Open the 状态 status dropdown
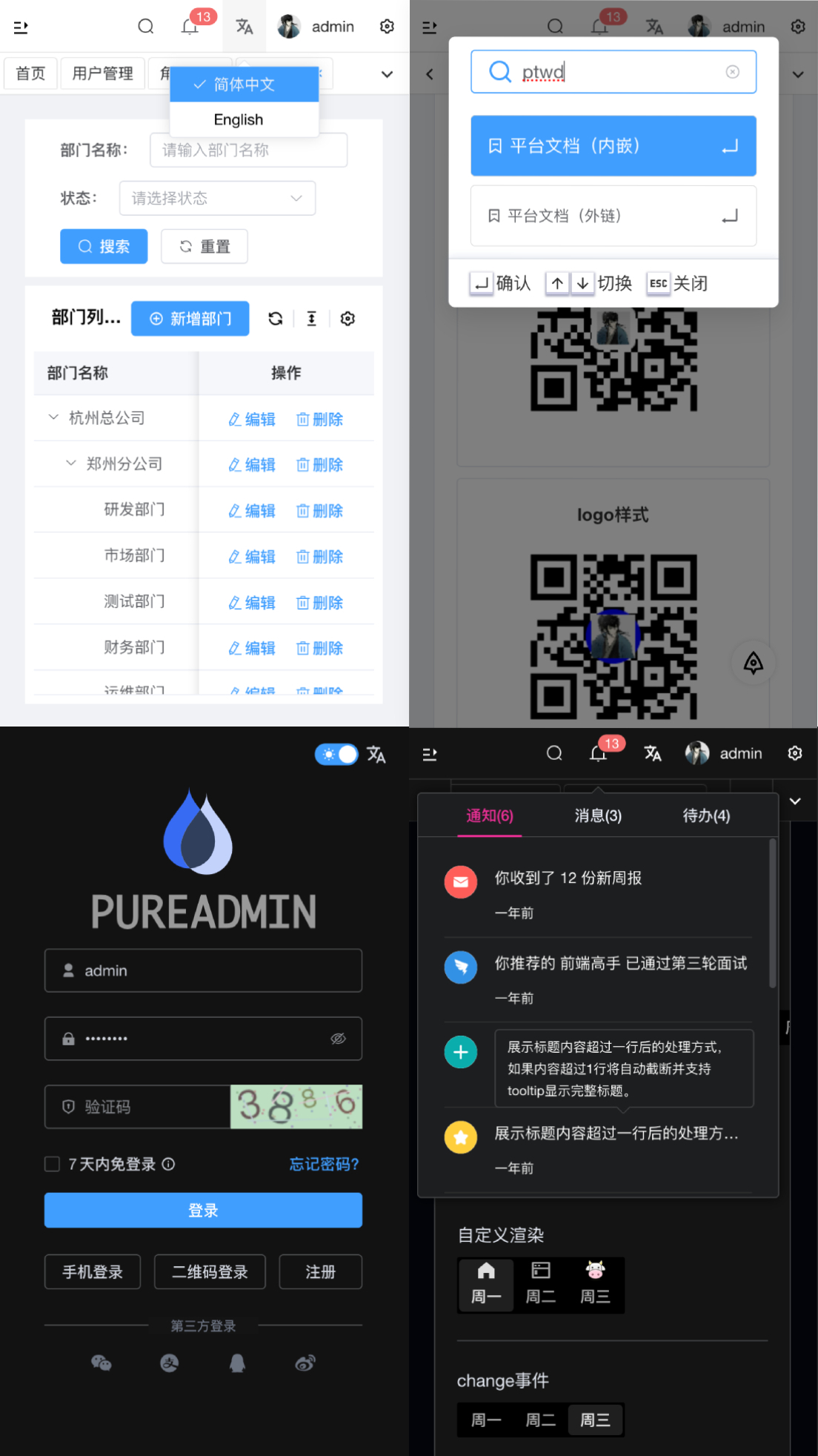818x1456 pixels. (216, 198)
